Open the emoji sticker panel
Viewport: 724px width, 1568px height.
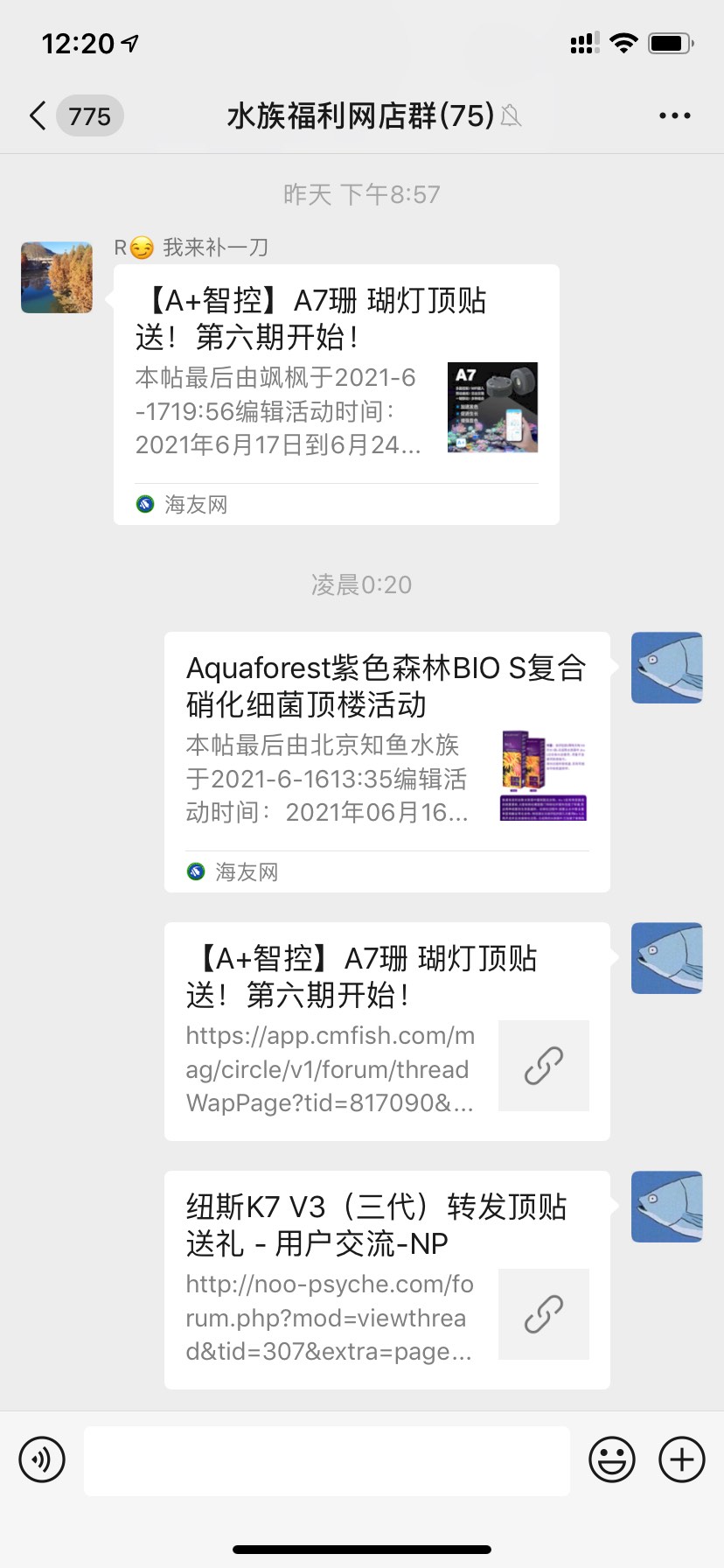[x=611, y=1459]
